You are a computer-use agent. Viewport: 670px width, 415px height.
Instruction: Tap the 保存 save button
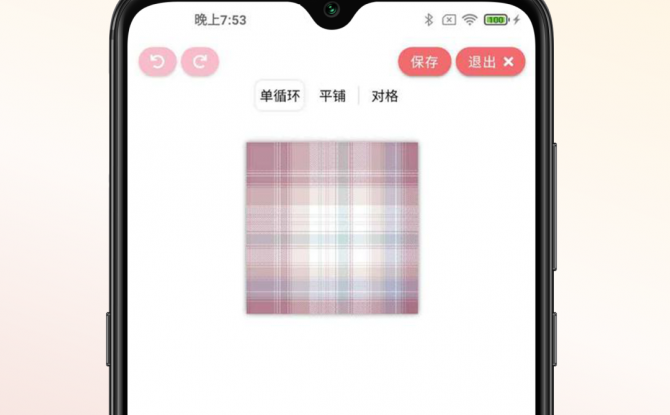pos(424,62)
